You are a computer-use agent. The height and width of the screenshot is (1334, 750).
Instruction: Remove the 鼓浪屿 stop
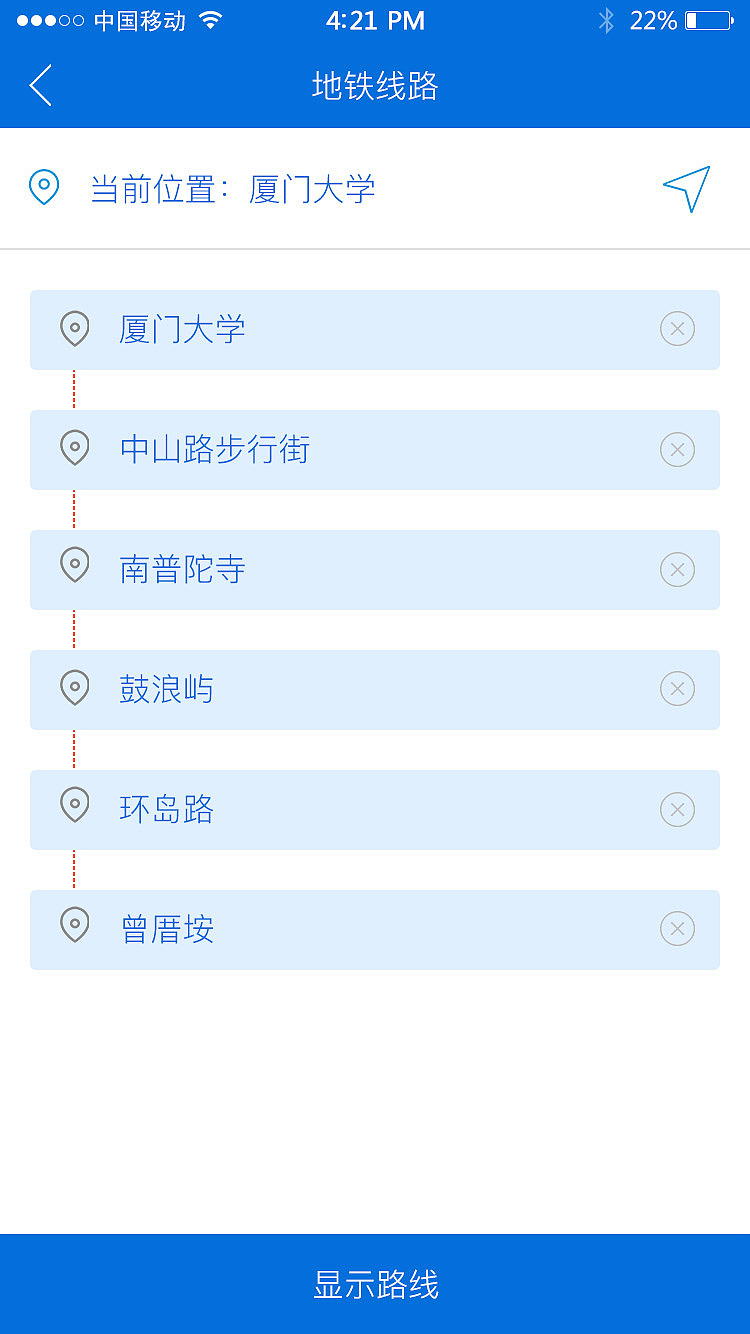click(x=677, y=689)
